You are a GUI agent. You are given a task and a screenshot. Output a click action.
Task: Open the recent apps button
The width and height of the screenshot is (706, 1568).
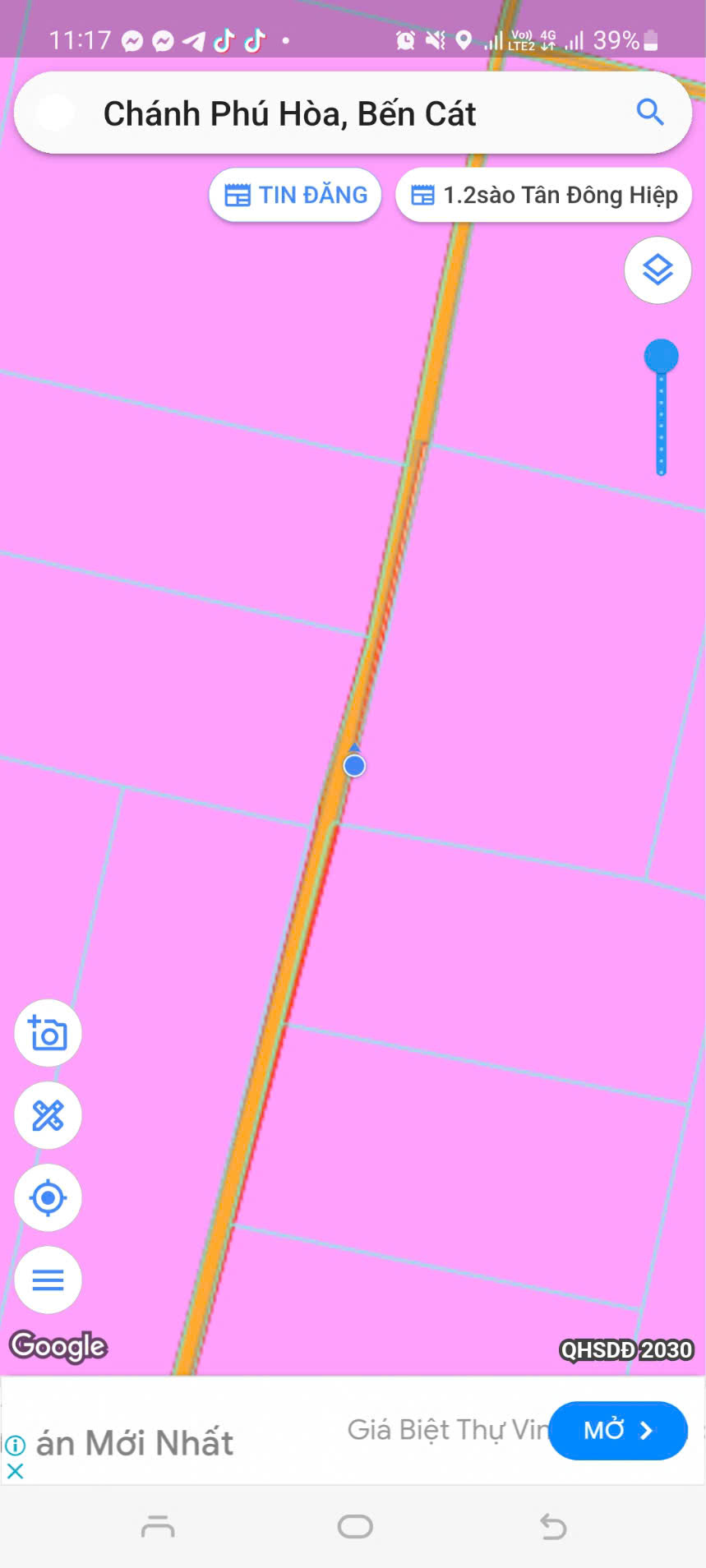tap(158, 1527)
